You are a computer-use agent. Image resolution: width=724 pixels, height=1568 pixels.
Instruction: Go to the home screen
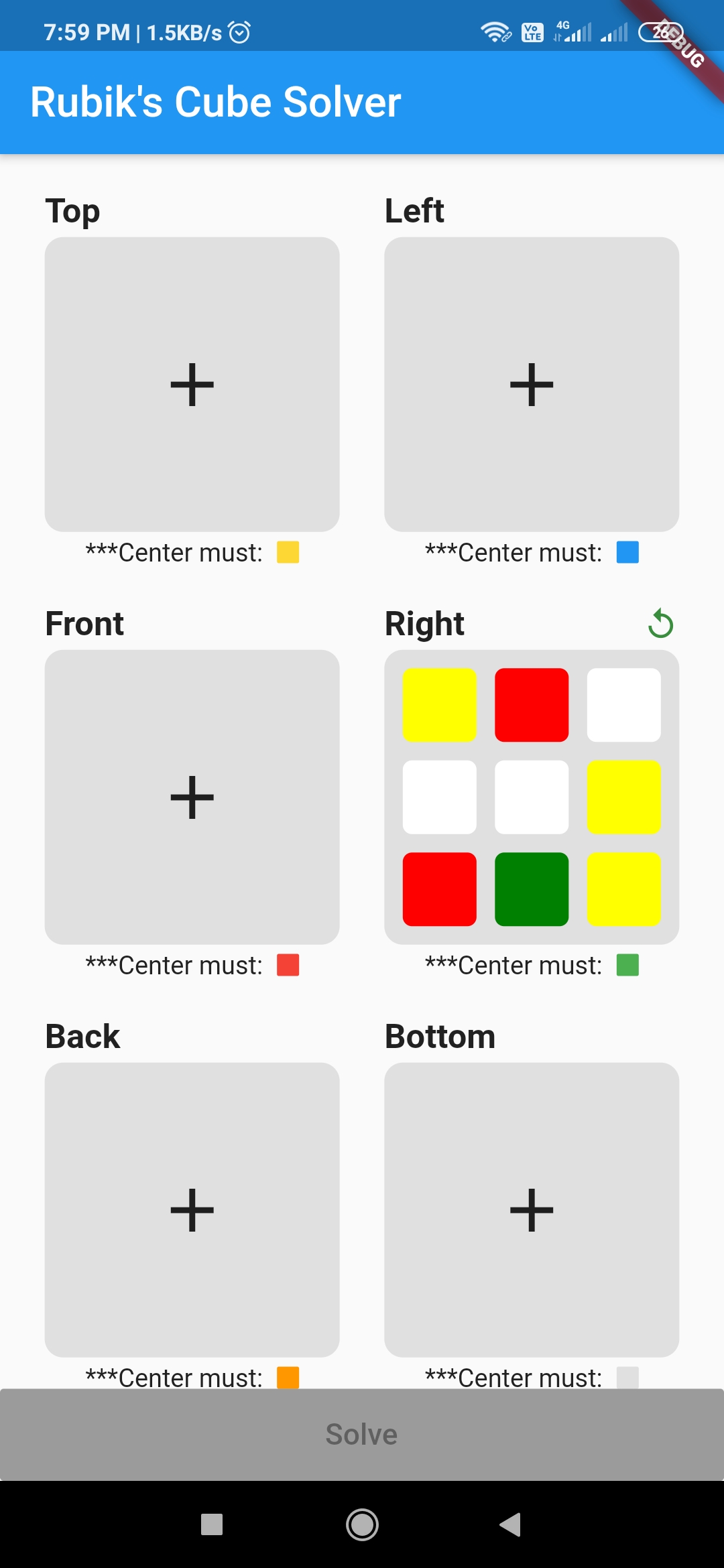pos(362,1524)
